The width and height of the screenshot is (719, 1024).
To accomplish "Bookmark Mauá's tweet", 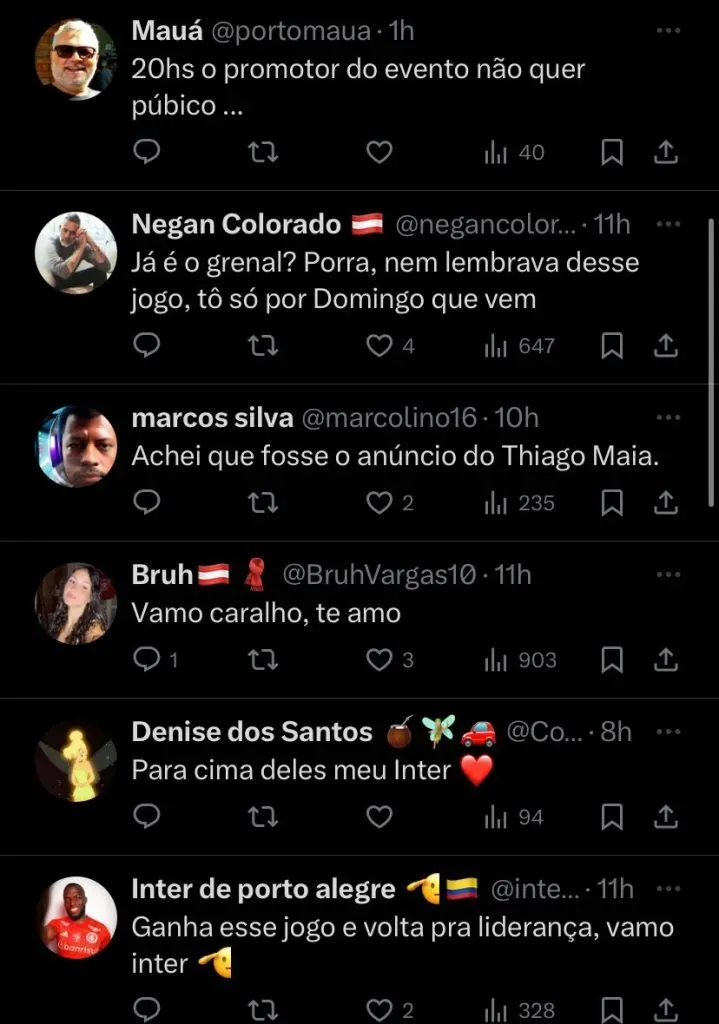I will coord(612,152).
